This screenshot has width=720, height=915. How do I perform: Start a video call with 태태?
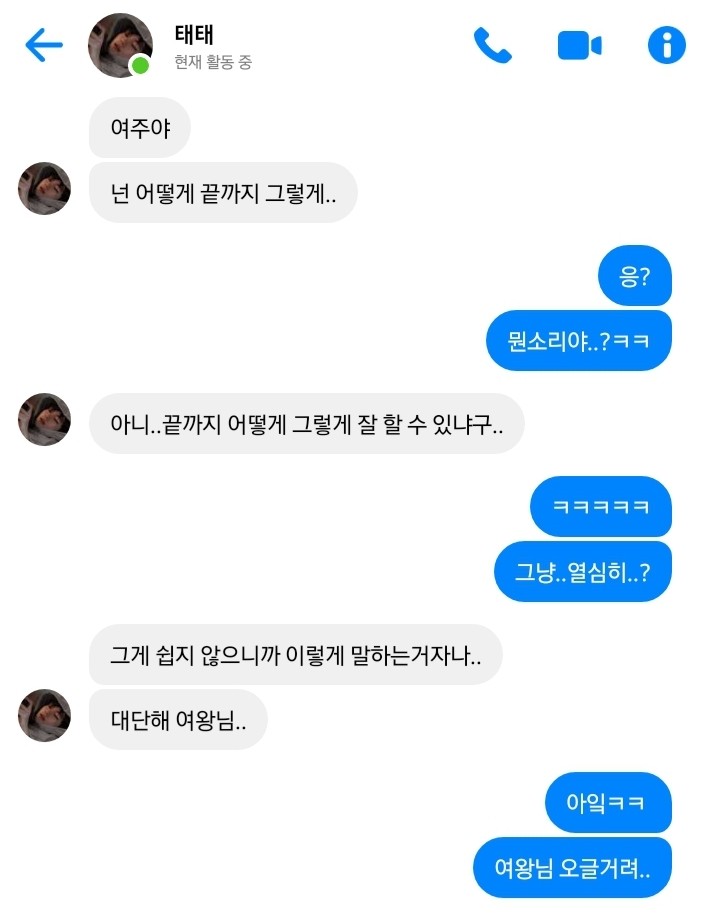pos(579,45)
